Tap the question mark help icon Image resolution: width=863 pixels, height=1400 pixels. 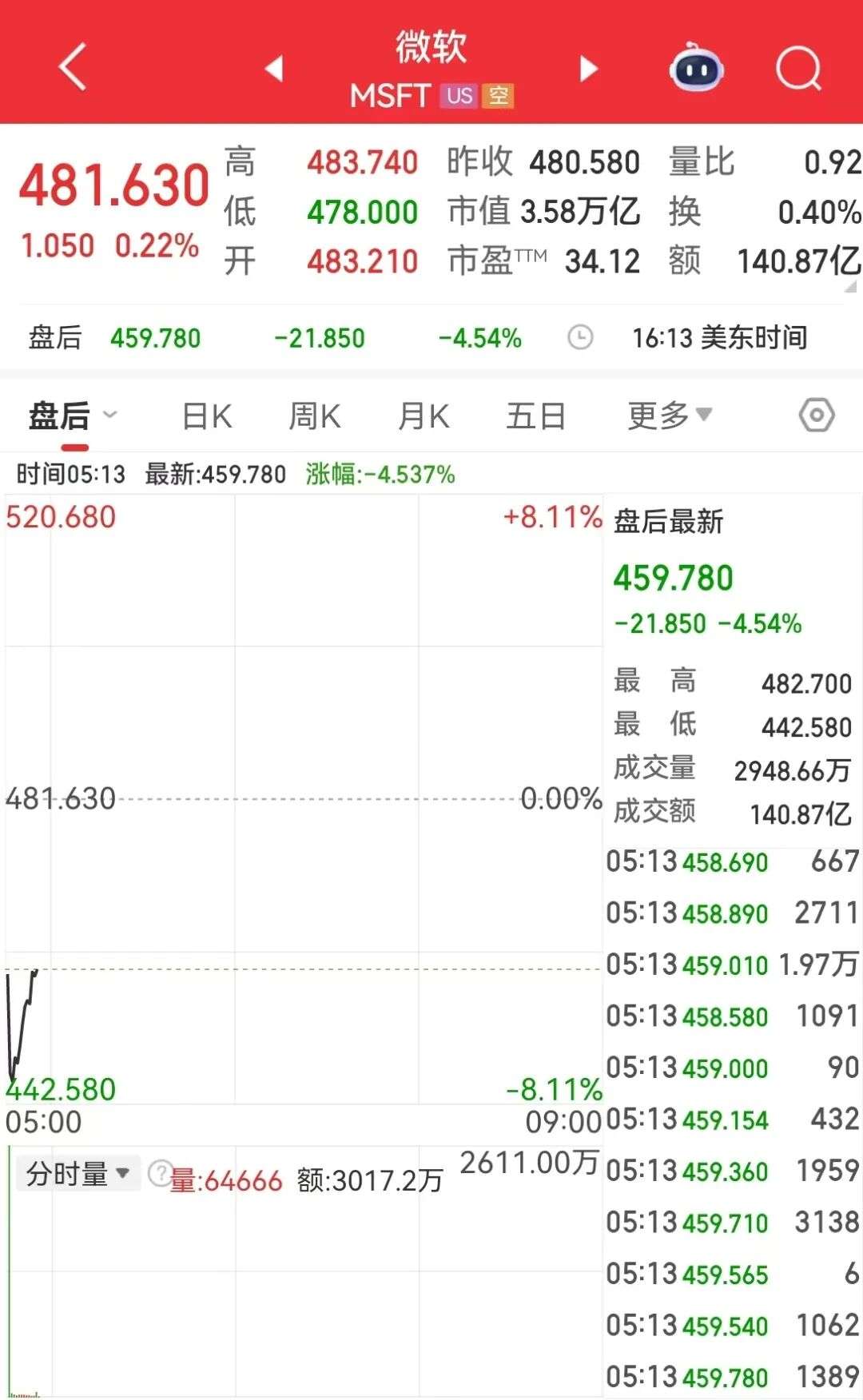click(159, 1174)
